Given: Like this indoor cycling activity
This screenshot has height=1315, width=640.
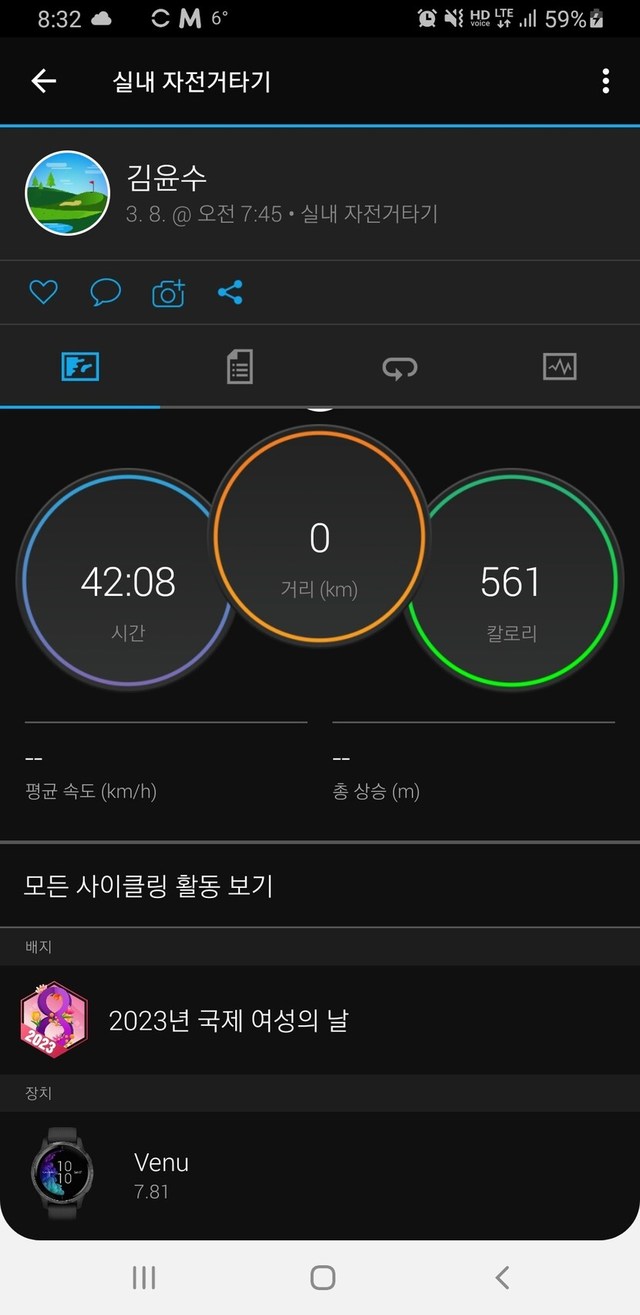Looking at the screenshot, I should pyautogui.click(x=43, y=292).
